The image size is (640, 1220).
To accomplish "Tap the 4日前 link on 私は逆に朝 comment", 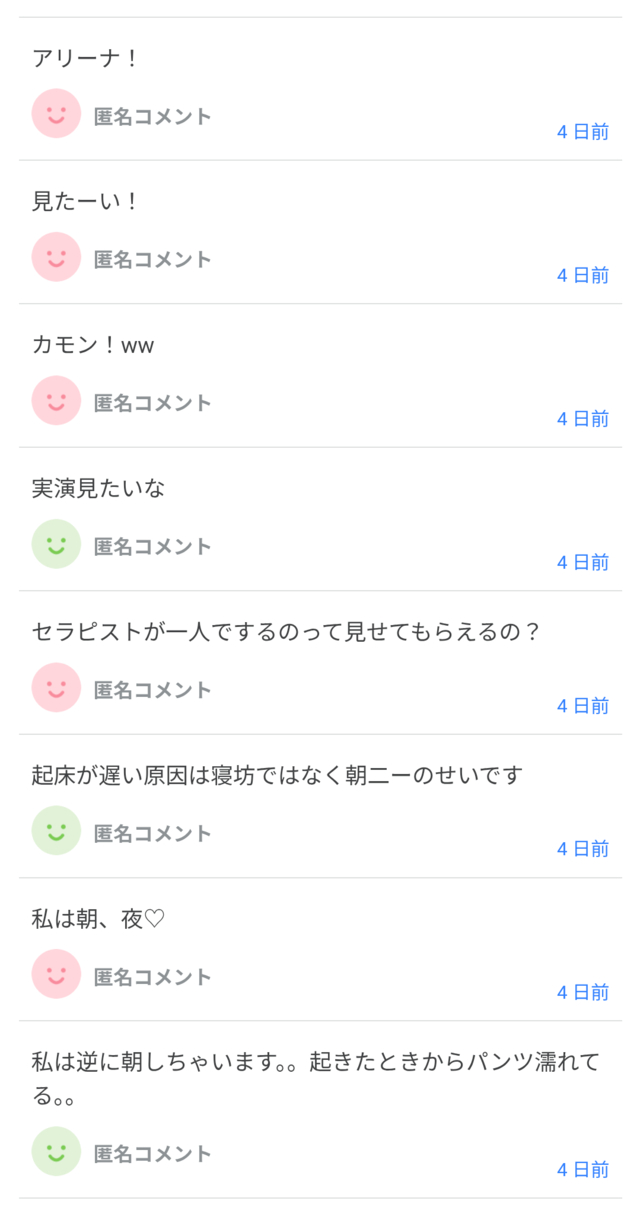I will (x=582, y=1169).
